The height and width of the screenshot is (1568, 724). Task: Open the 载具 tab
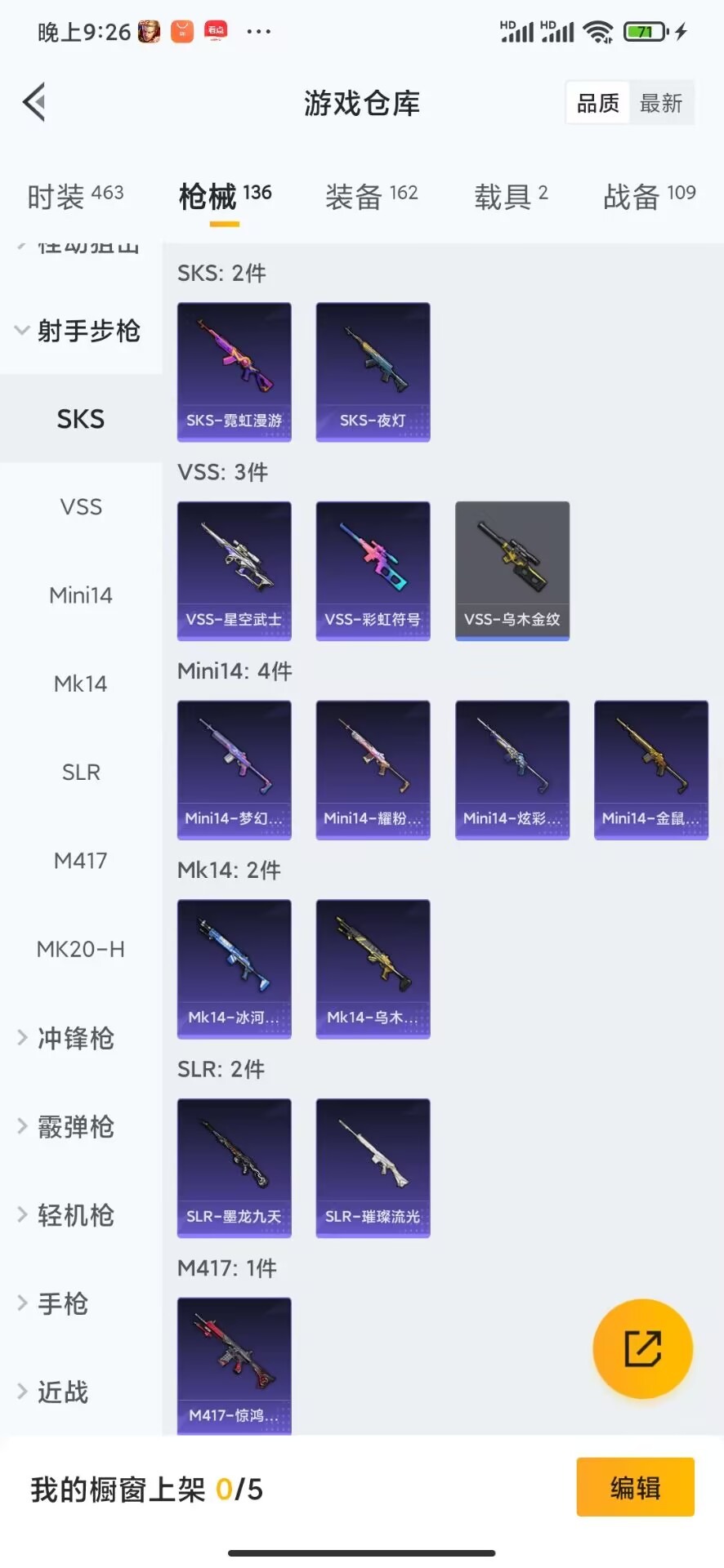click(x=511, y=196)
